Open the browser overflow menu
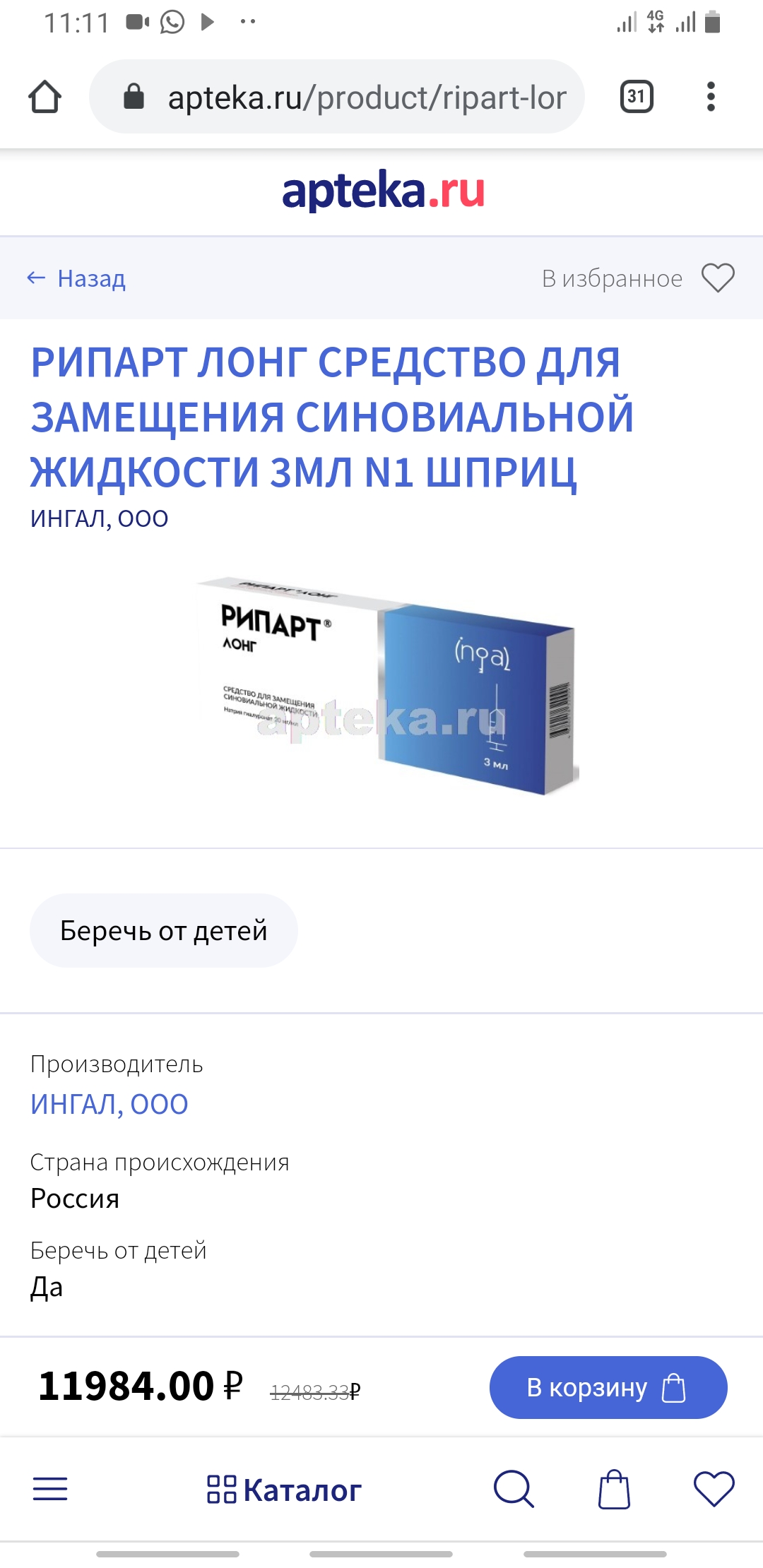The width and height of the screenshot is (763, 1568). coord(711,97)
